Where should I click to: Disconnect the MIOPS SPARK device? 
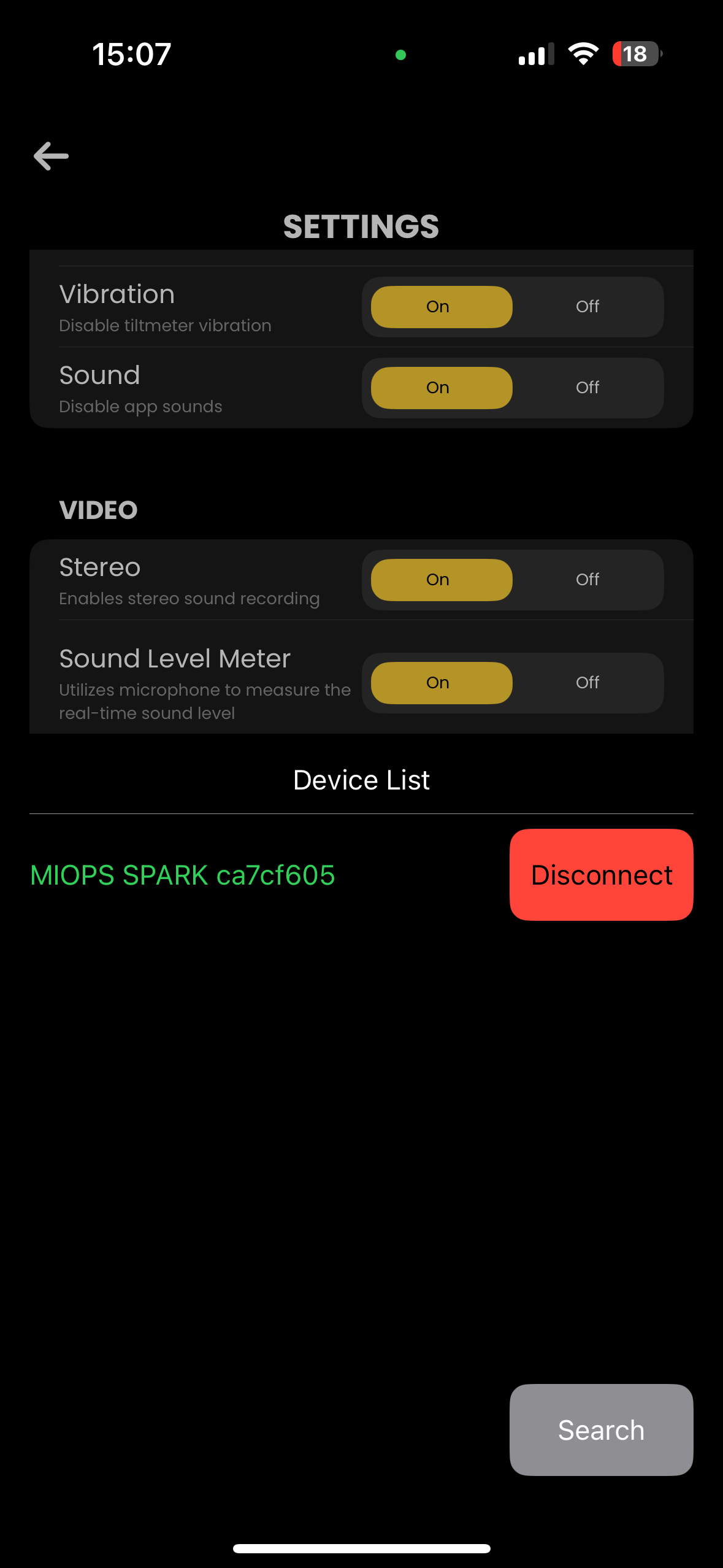[601, 875]
